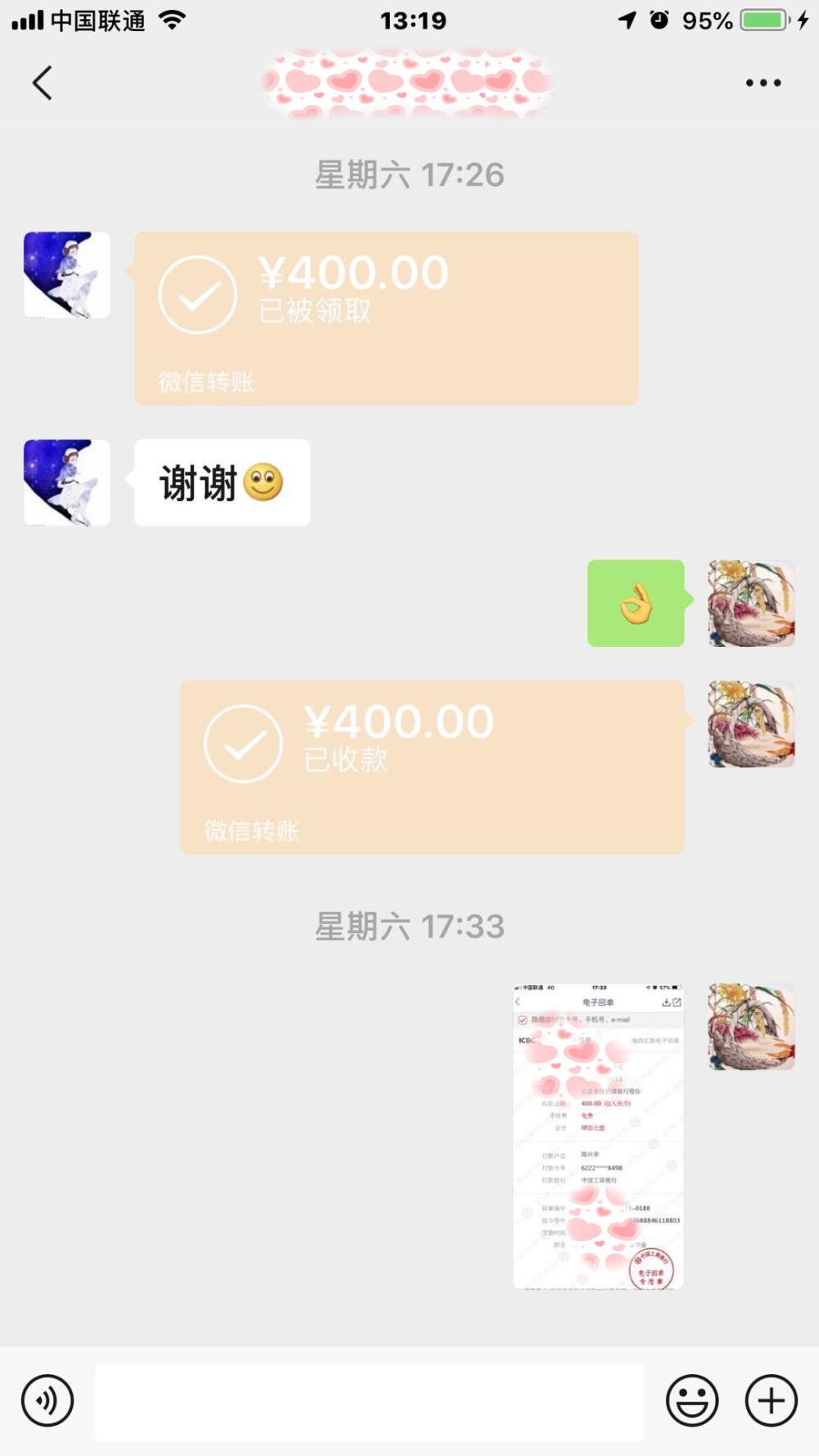Open my avatar beside the OK emoji
The height and width of the screenshot is (1456, 819).
(751, 604)
